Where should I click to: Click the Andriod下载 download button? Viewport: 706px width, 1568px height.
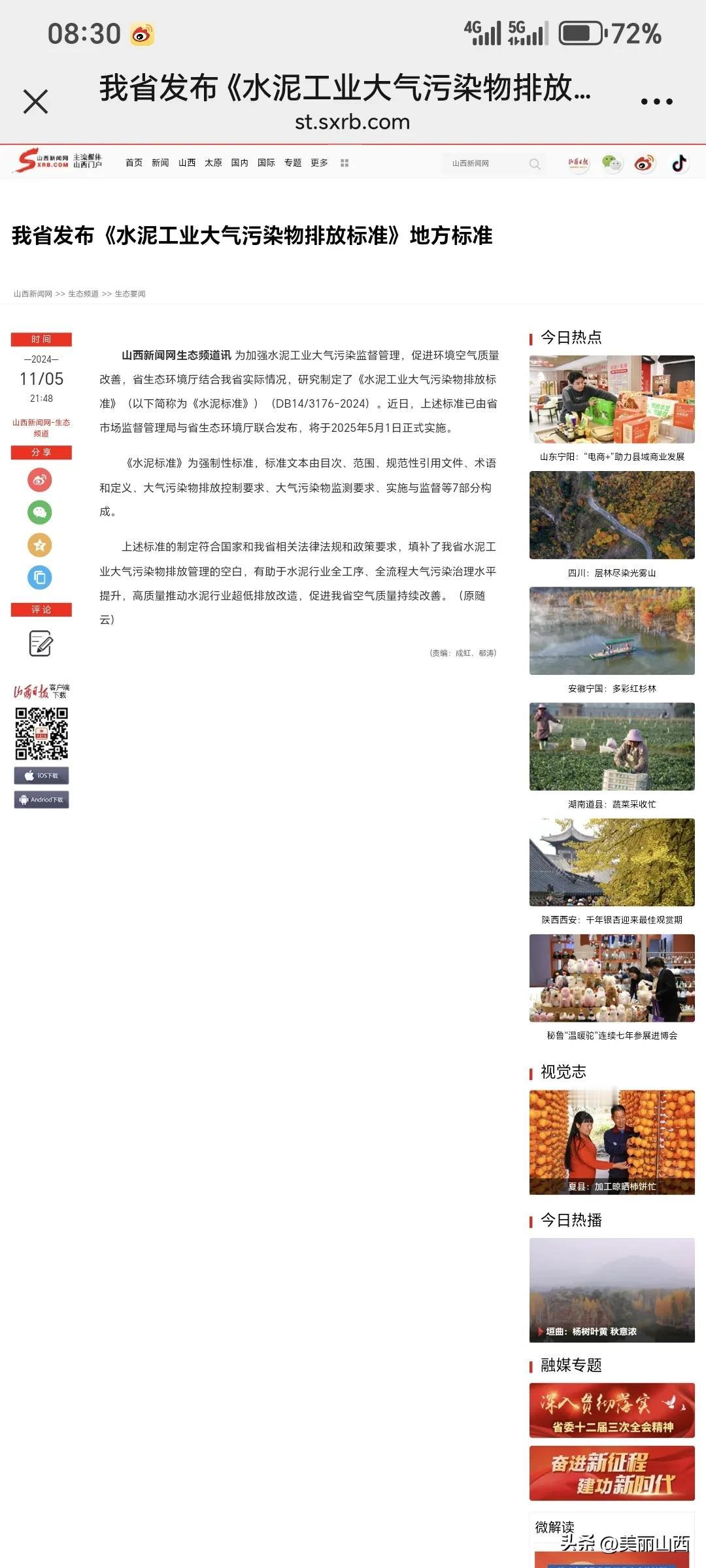[x=41, y=799]
